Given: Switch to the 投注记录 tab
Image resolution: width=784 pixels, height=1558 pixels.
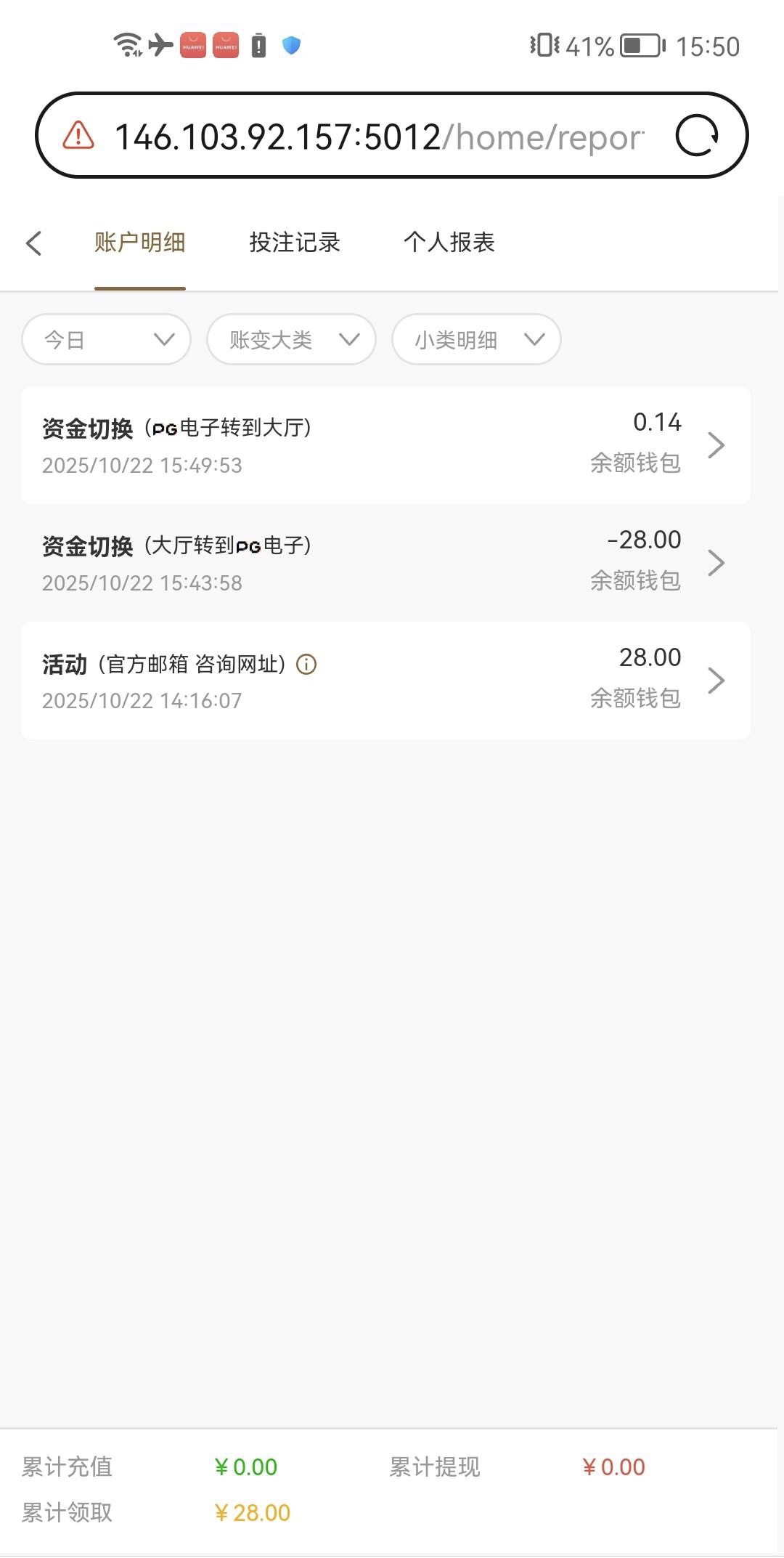Looking at the screenshot, I should (x=295, y=243).
